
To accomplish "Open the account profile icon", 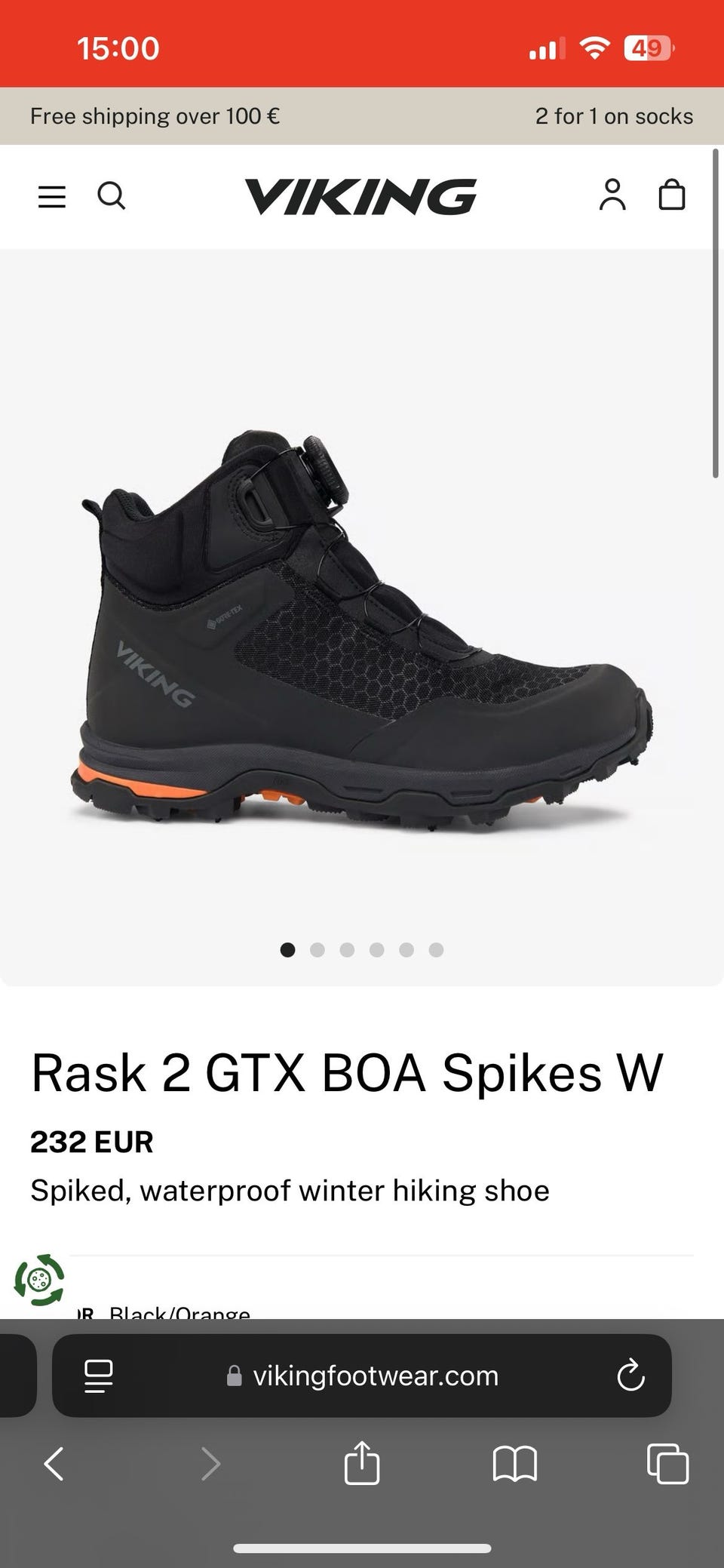I will coord(612,195).
